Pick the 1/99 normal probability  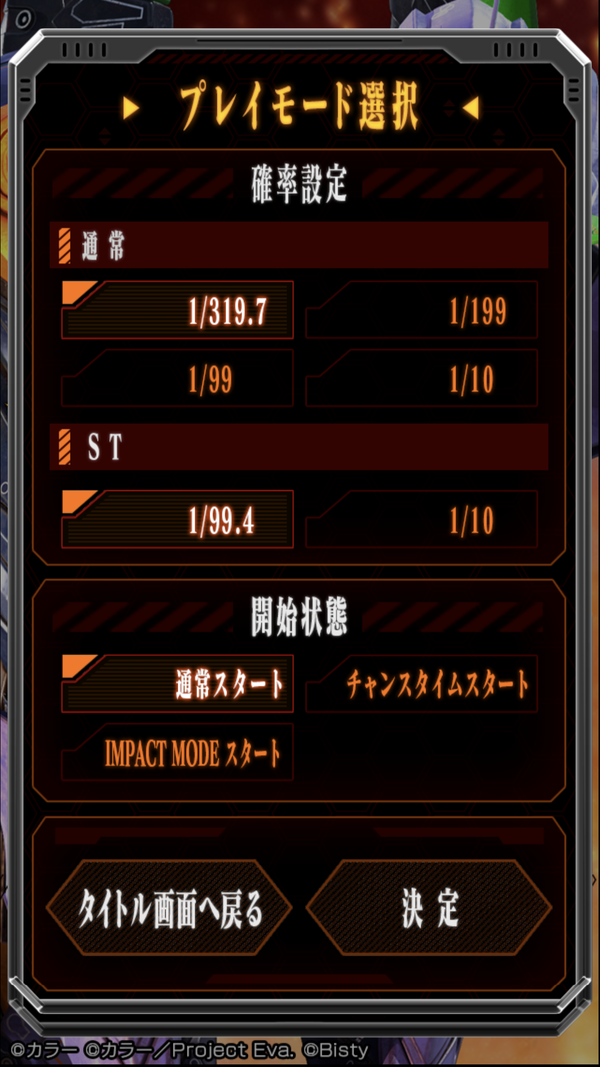coord(178,378)
